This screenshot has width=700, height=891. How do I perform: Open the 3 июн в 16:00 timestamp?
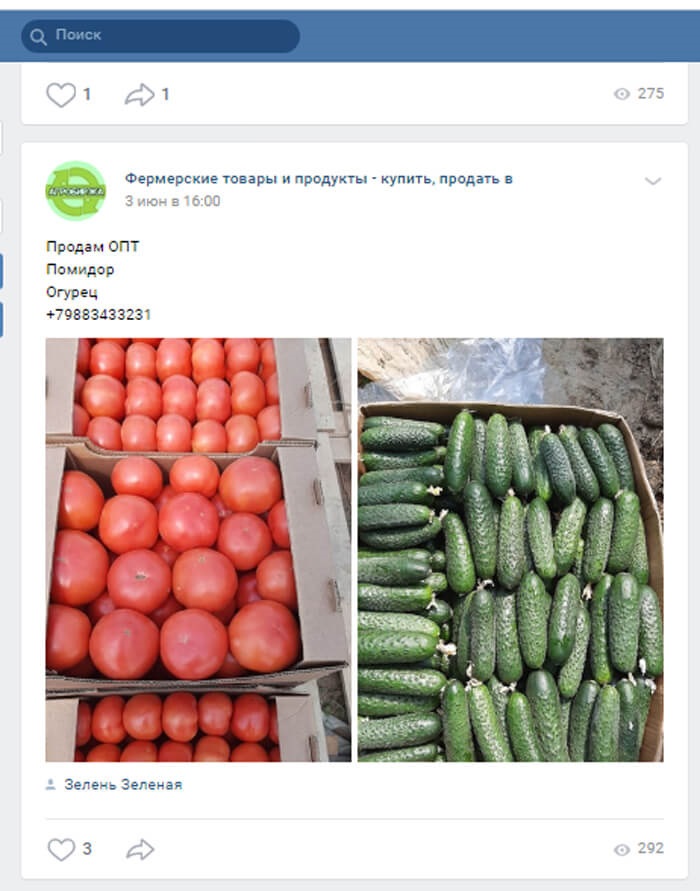point(172,201)
